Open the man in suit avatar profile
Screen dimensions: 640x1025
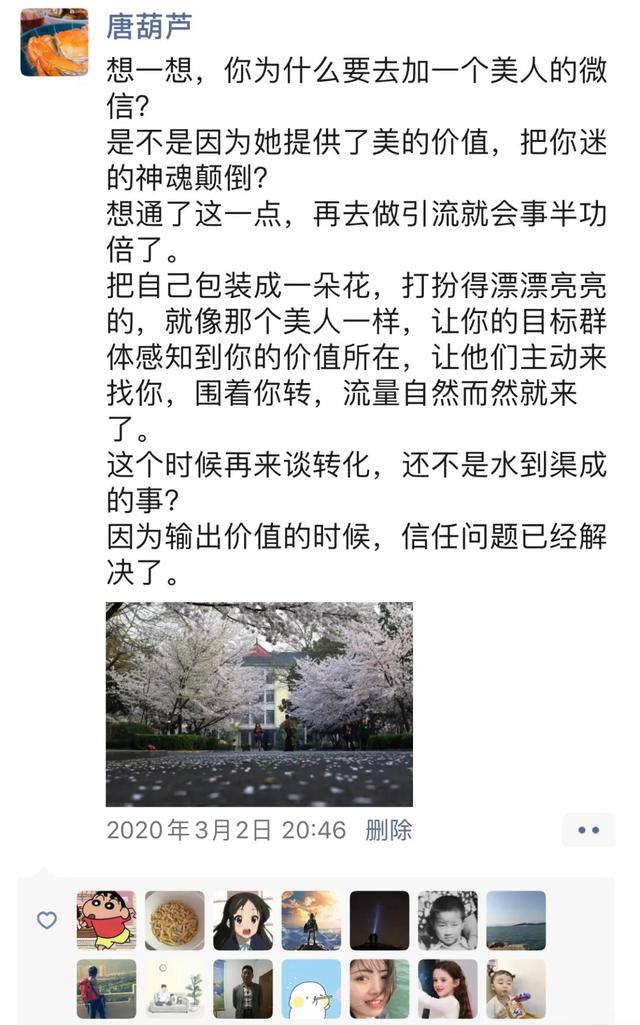pyautogui.click(x=243, y=988)
